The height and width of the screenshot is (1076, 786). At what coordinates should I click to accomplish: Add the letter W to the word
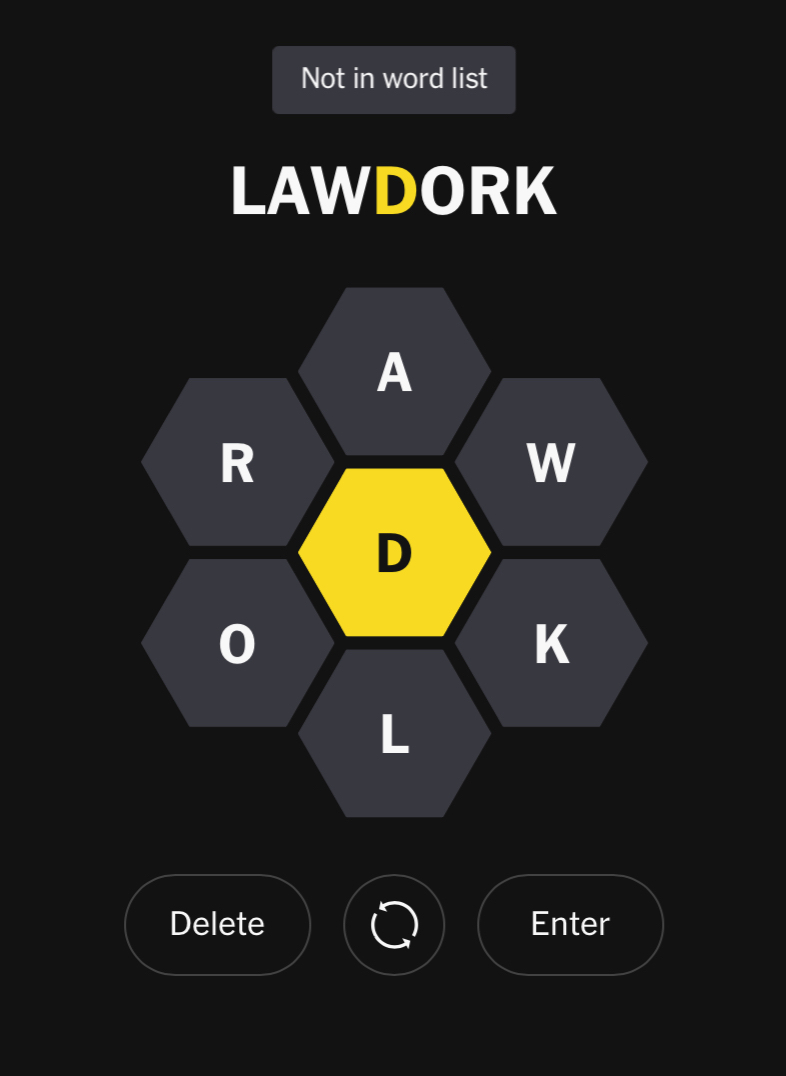(x=551, y=462)
